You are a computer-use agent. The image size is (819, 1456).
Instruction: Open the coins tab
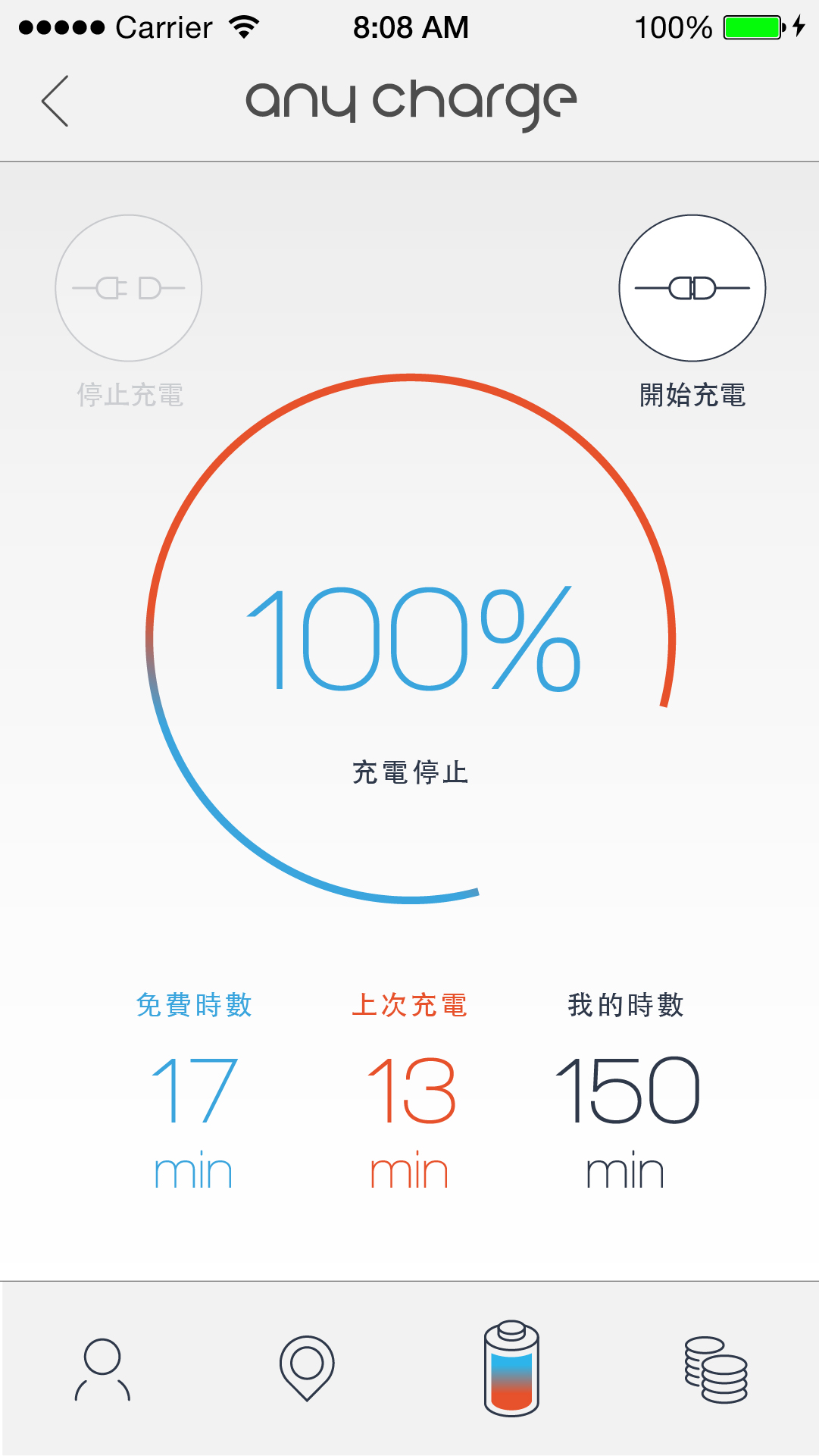(716, 1370)
